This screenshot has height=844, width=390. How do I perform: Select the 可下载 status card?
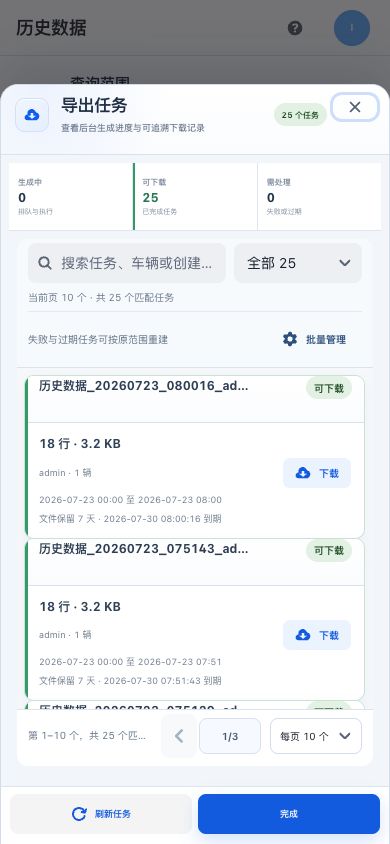click(x=195, y=196)
